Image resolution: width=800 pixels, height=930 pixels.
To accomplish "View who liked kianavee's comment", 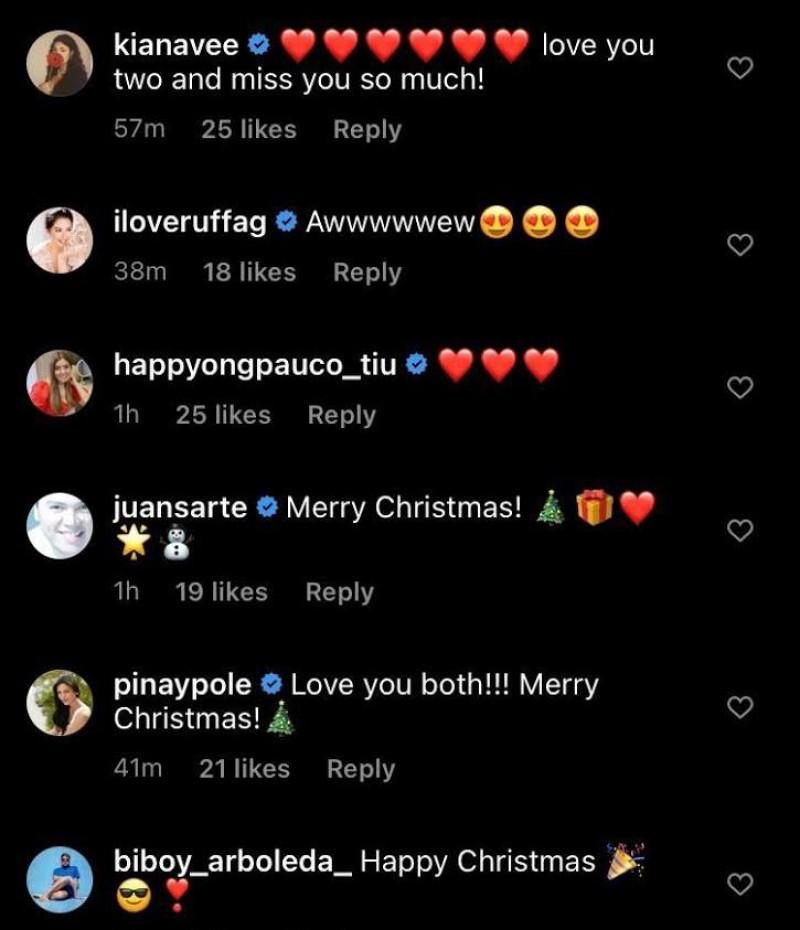I will coord(248,129).
